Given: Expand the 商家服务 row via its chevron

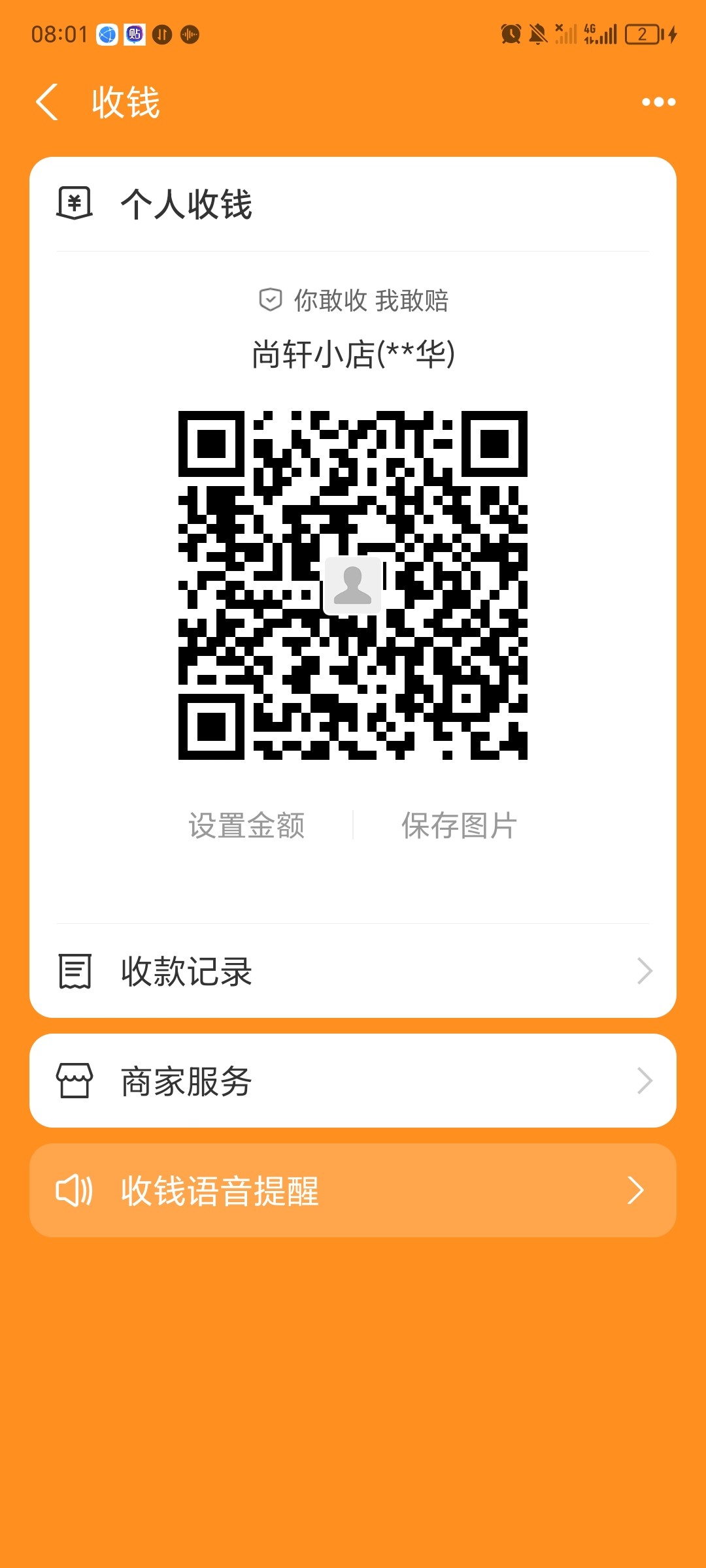Looking at the screenshot, I should 643,1080.
